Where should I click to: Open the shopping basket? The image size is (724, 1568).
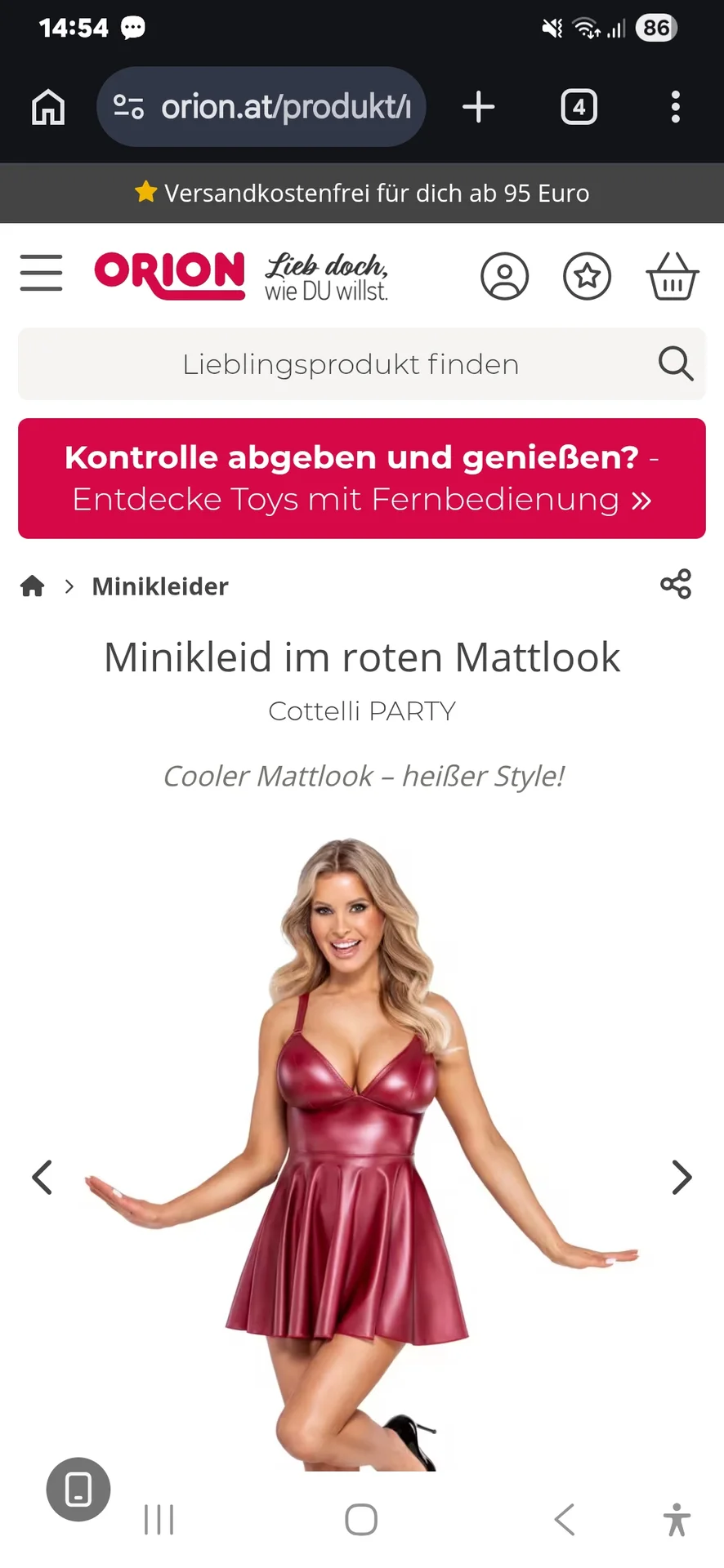(672, 276)
